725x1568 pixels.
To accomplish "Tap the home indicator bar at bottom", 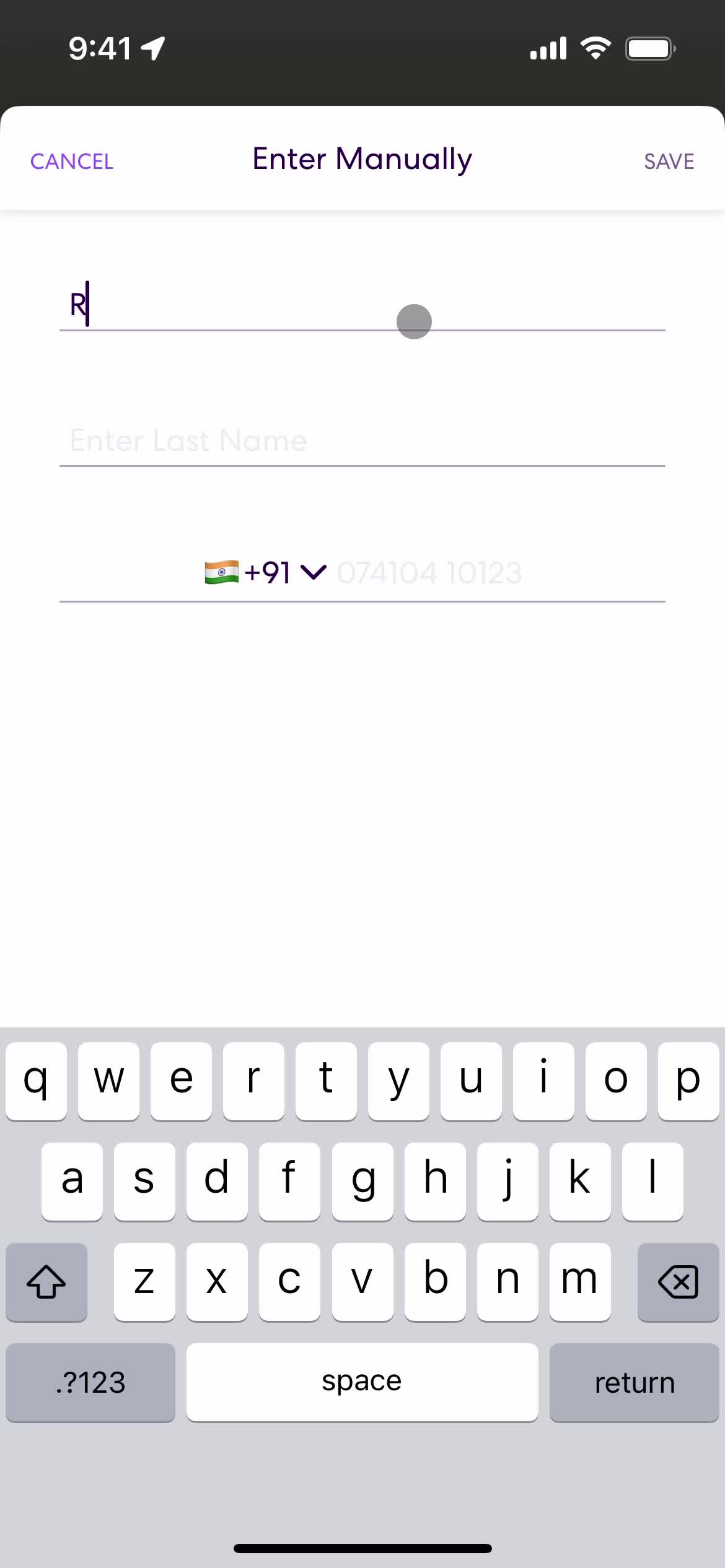I will tap(362, 1548).
